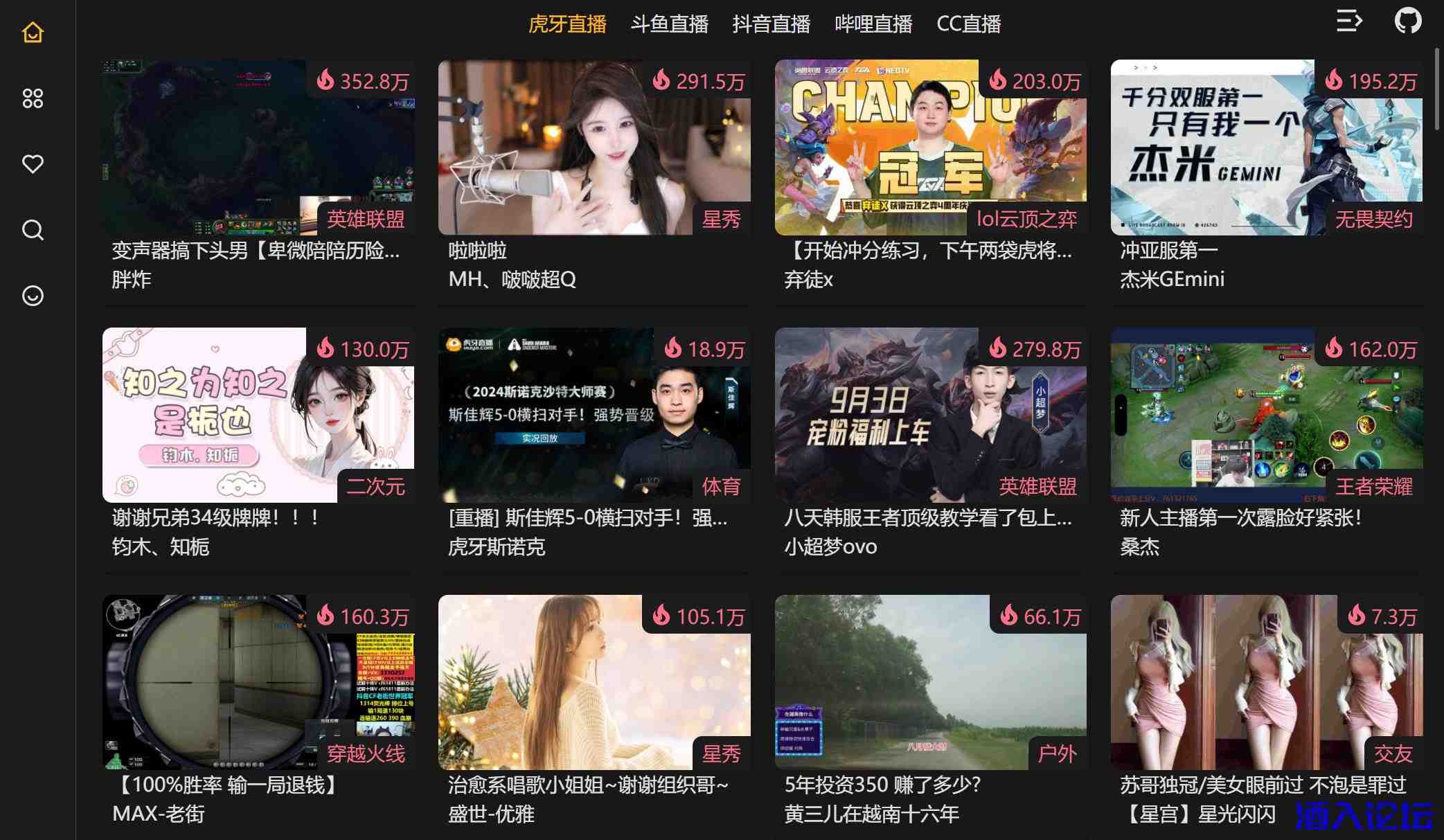Select the 虎牙直播 tab
Viewport: 1444px width, 840px height.
pyautogui.click(x=567, y=24)
